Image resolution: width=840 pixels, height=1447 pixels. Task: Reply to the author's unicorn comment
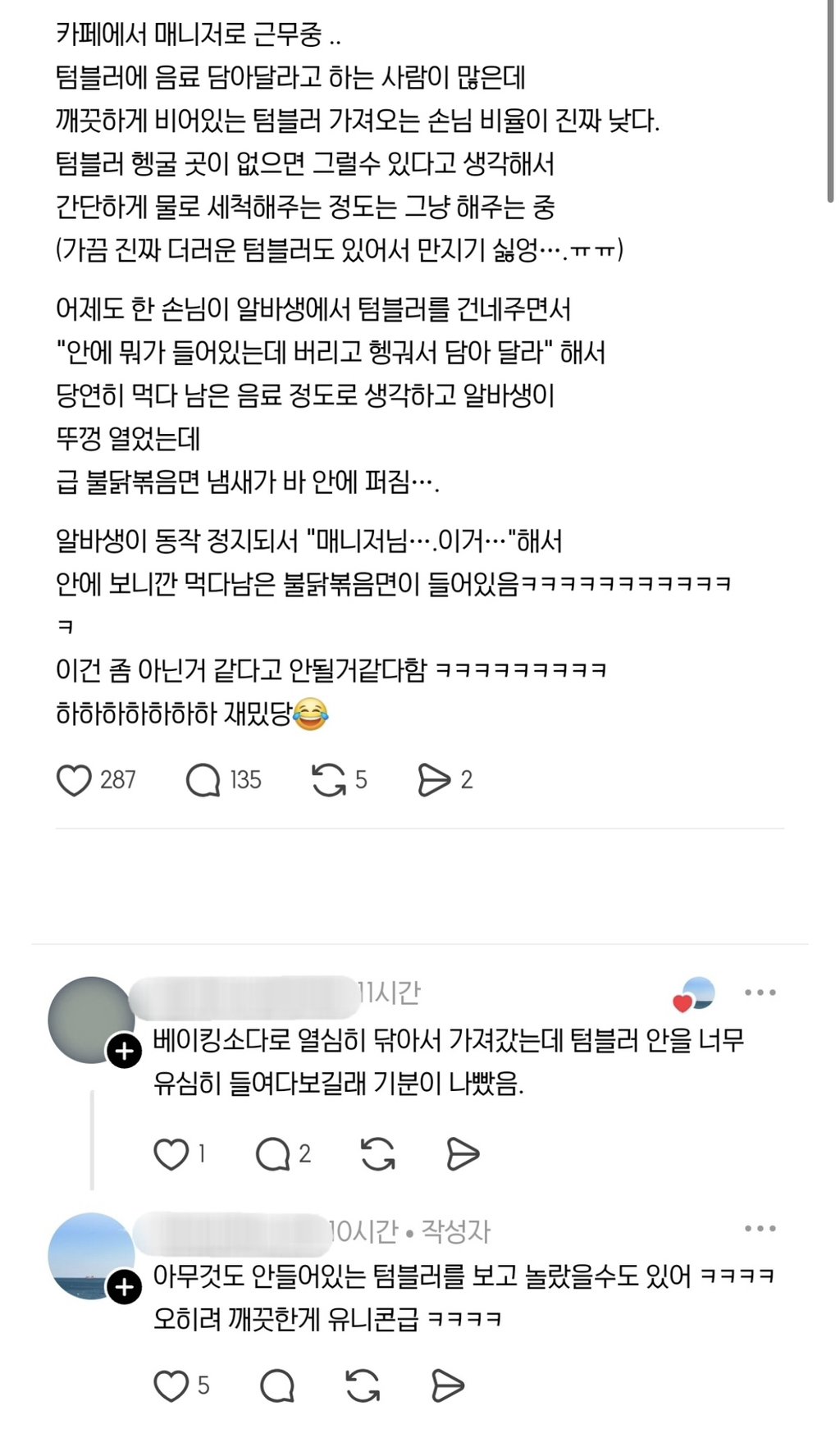pyautogui.click(x=277, y=1386)
